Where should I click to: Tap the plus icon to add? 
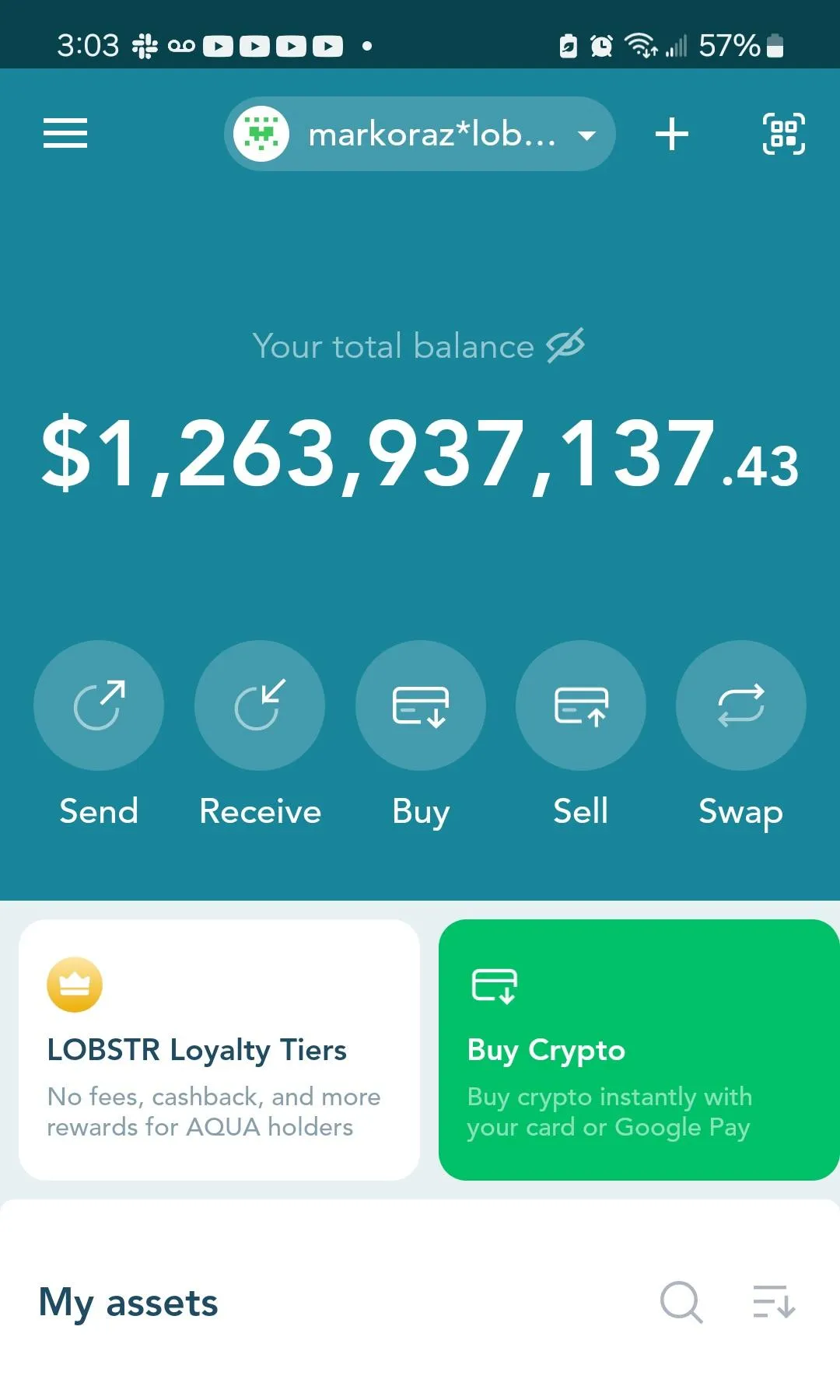point(672,134)
